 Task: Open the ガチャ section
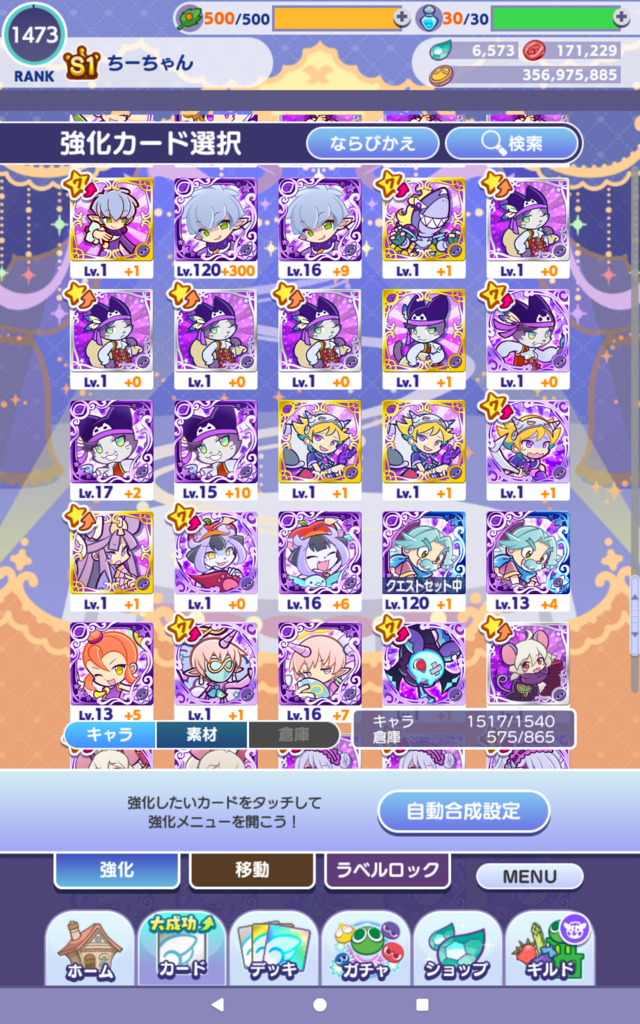(366, 948)
